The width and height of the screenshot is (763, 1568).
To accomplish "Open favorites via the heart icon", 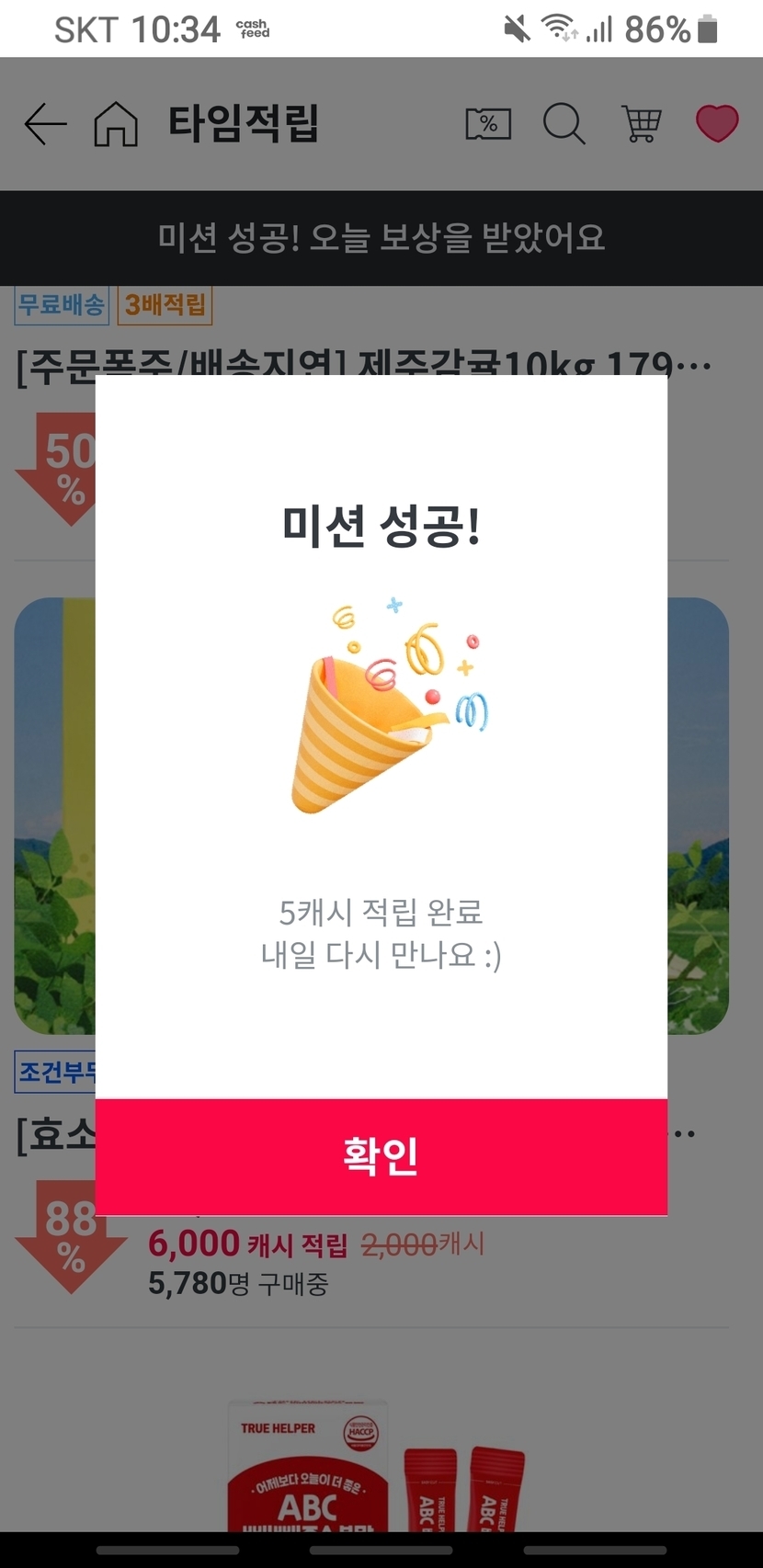I will [x=716, y=124].
